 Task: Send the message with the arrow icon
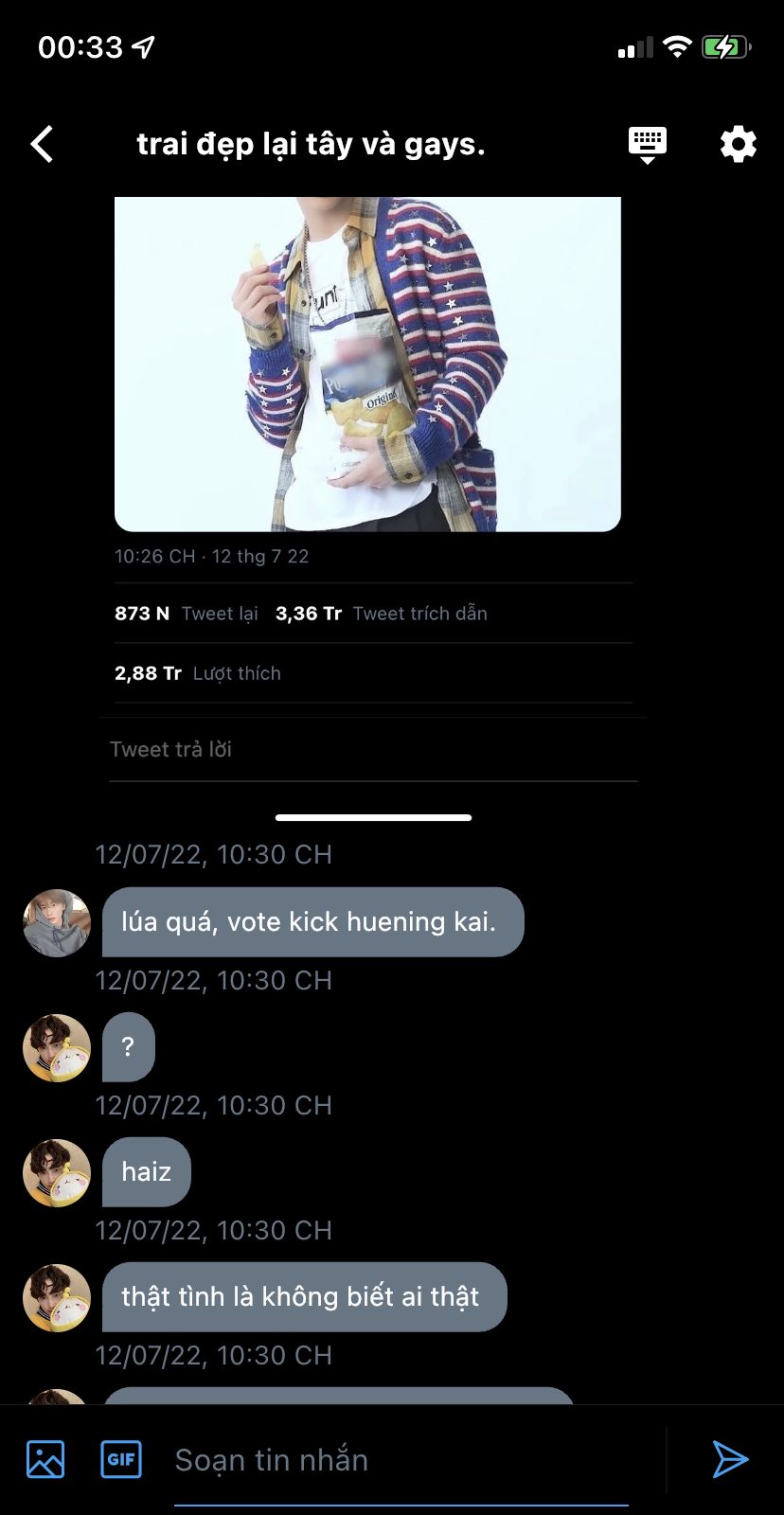(730, 1459)
